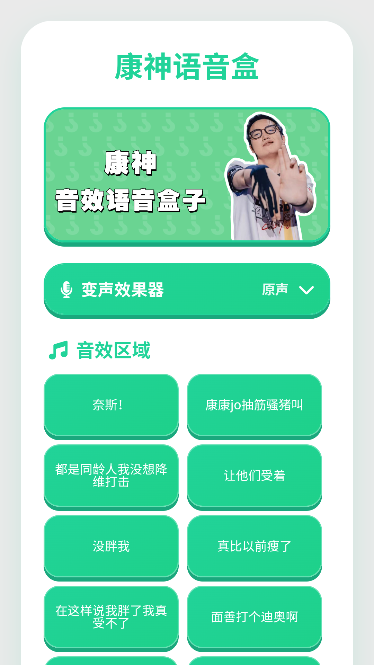This screenshot has width=374, height=665.
Task: Play the 康康jo抽筋骚猪叫 sound
Action: point(254,405)
